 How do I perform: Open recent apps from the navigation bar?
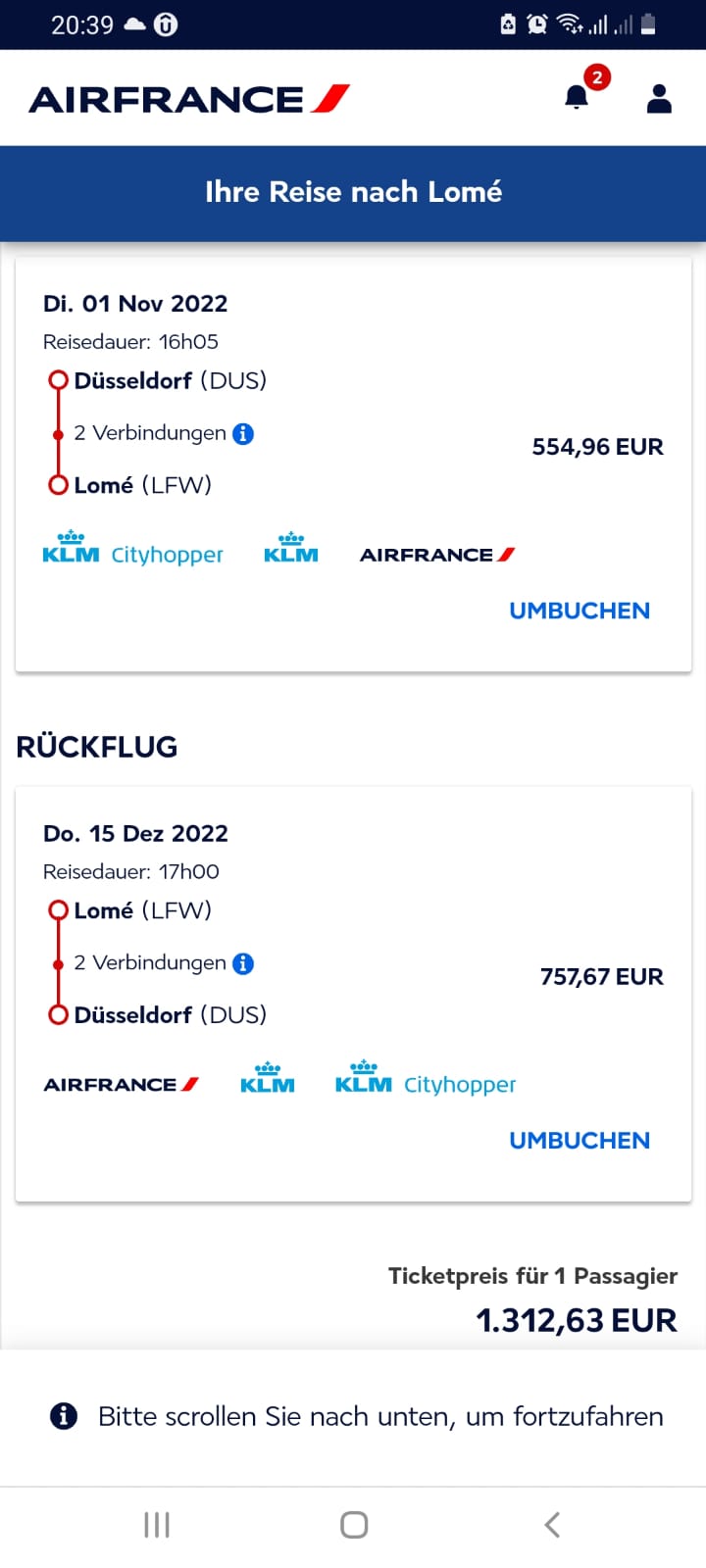(157, 1524)
